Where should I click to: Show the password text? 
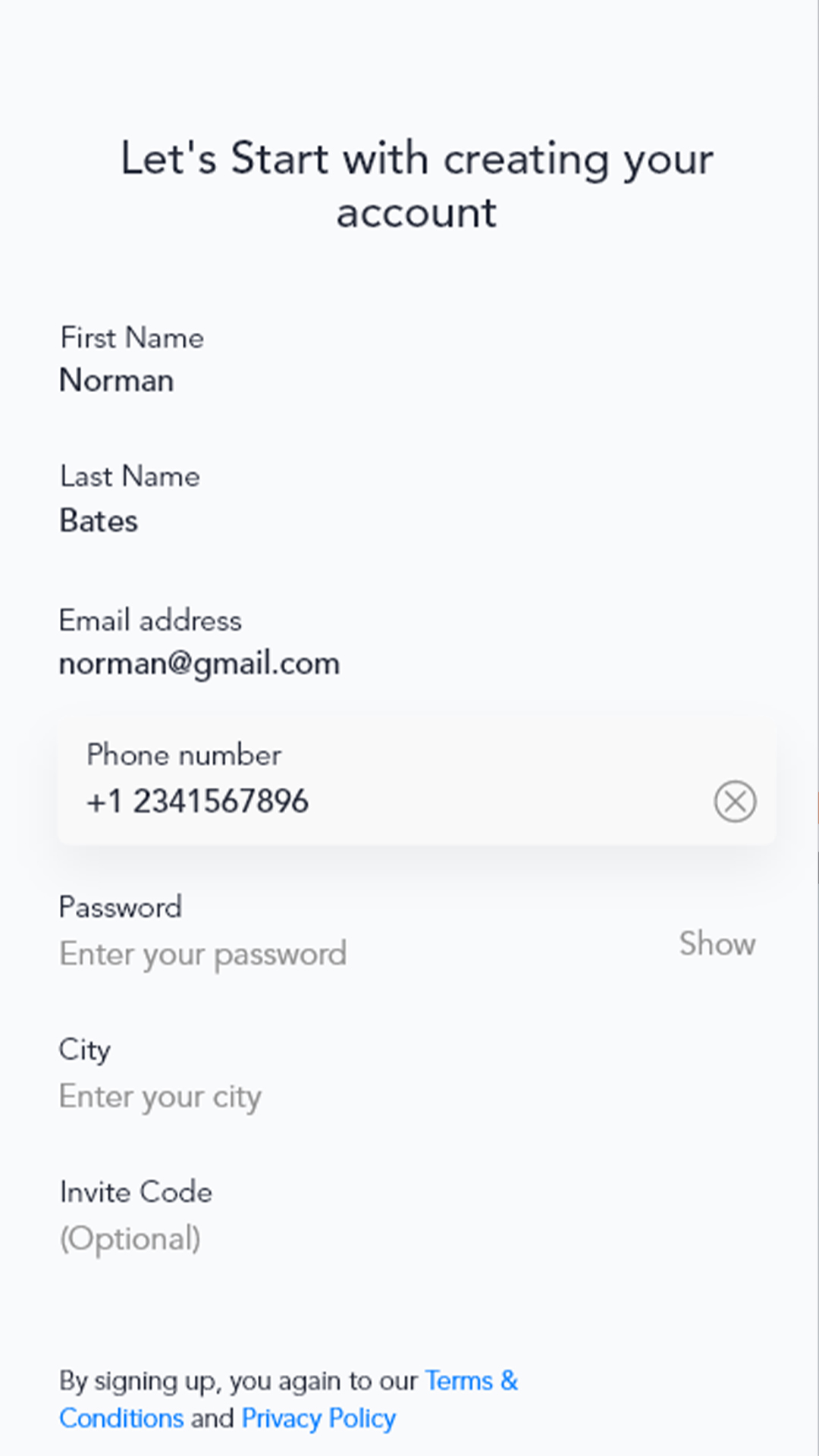coord(717,944)
